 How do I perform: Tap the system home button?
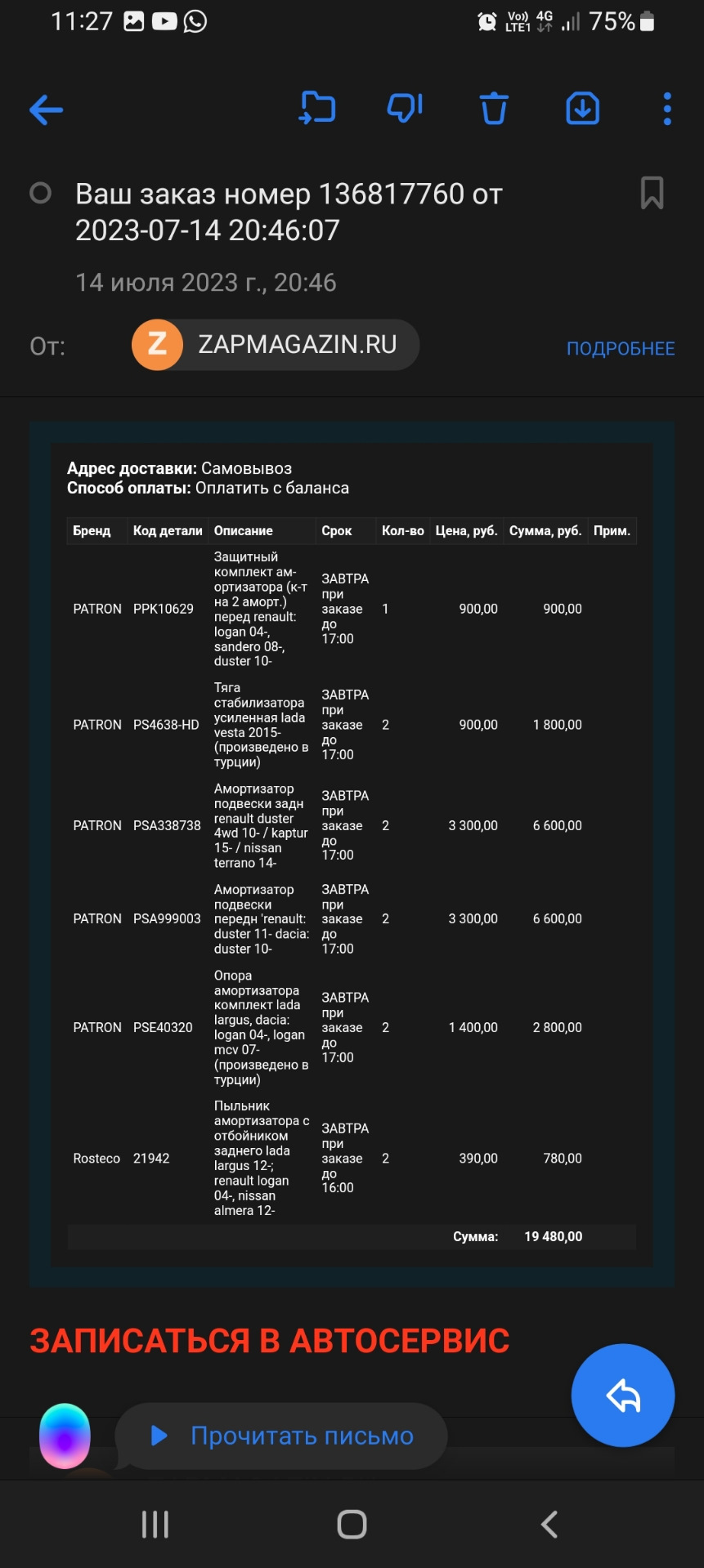(x=352, y=1524)
